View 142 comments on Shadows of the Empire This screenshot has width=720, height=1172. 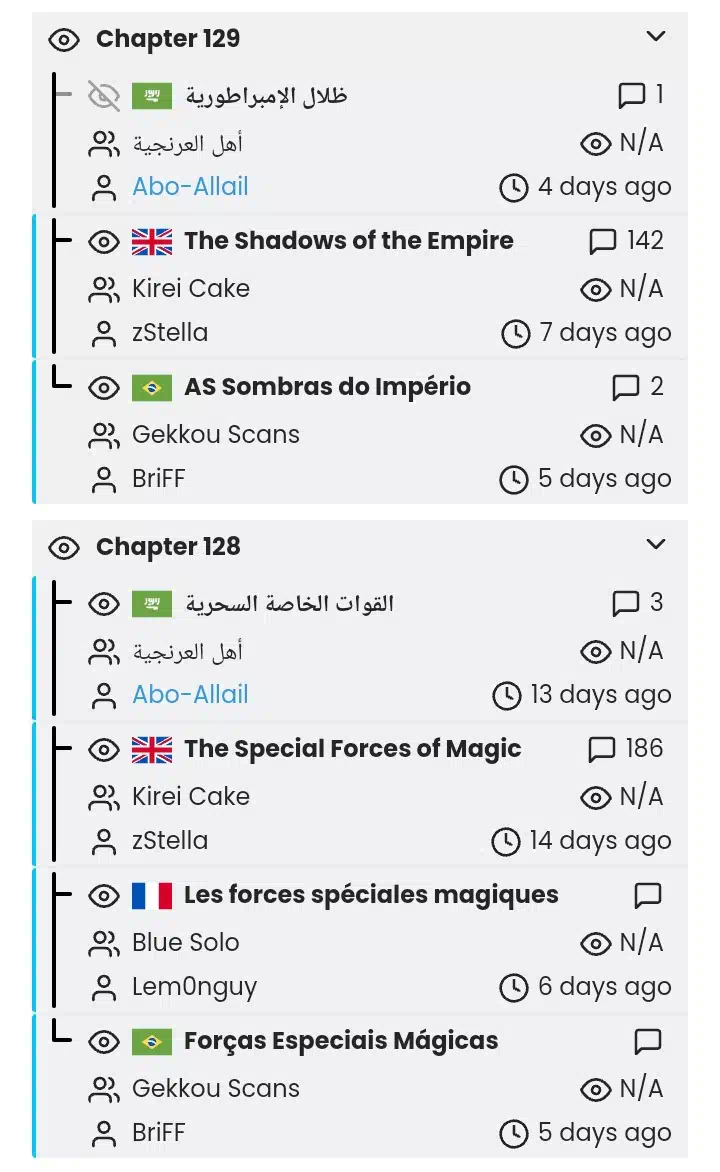[x=626, y=241]
